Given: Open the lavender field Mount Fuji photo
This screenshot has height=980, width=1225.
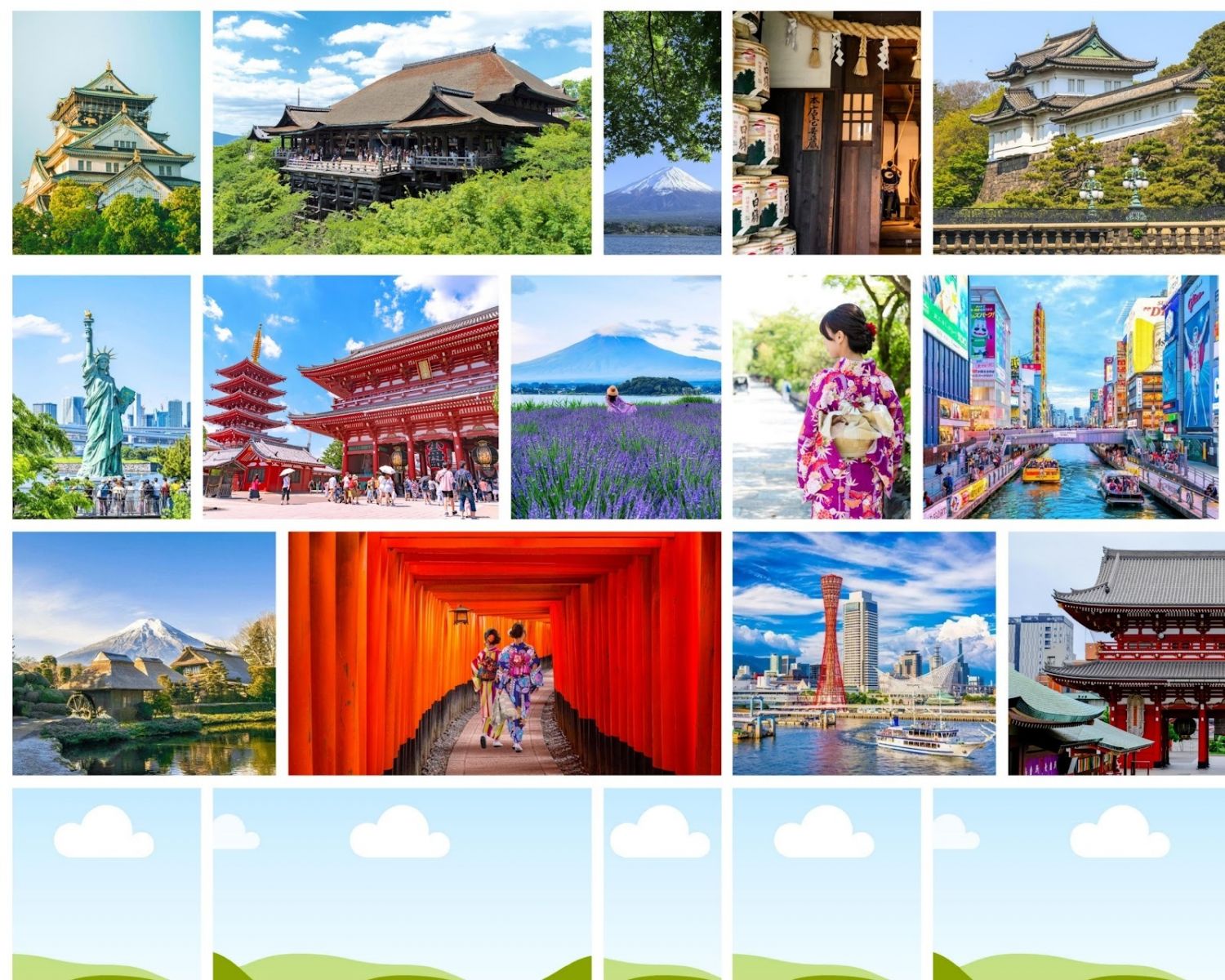Looking at the screenshot, I should [616, 397].
